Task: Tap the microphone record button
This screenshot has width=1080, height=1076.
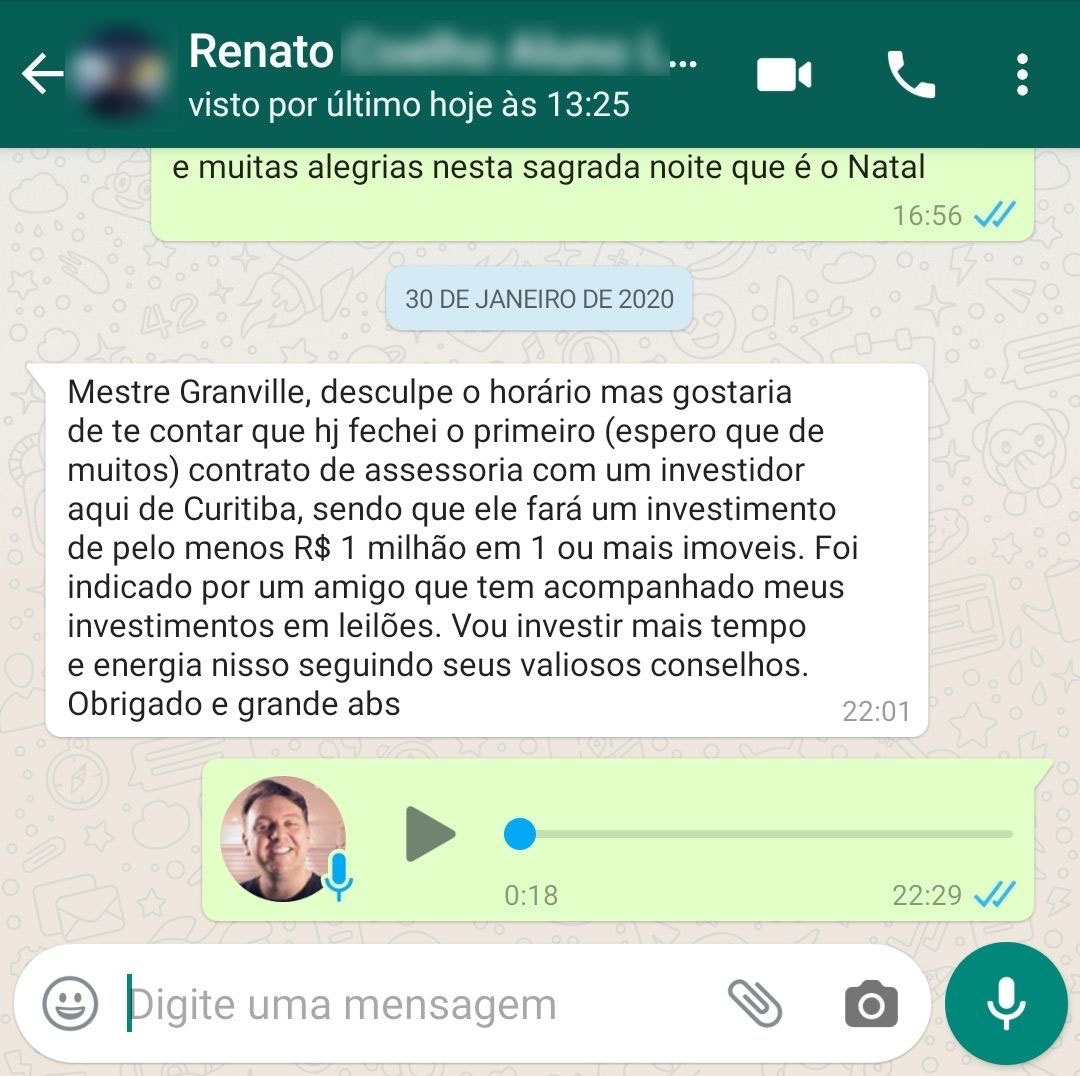Action: 1005,1003
